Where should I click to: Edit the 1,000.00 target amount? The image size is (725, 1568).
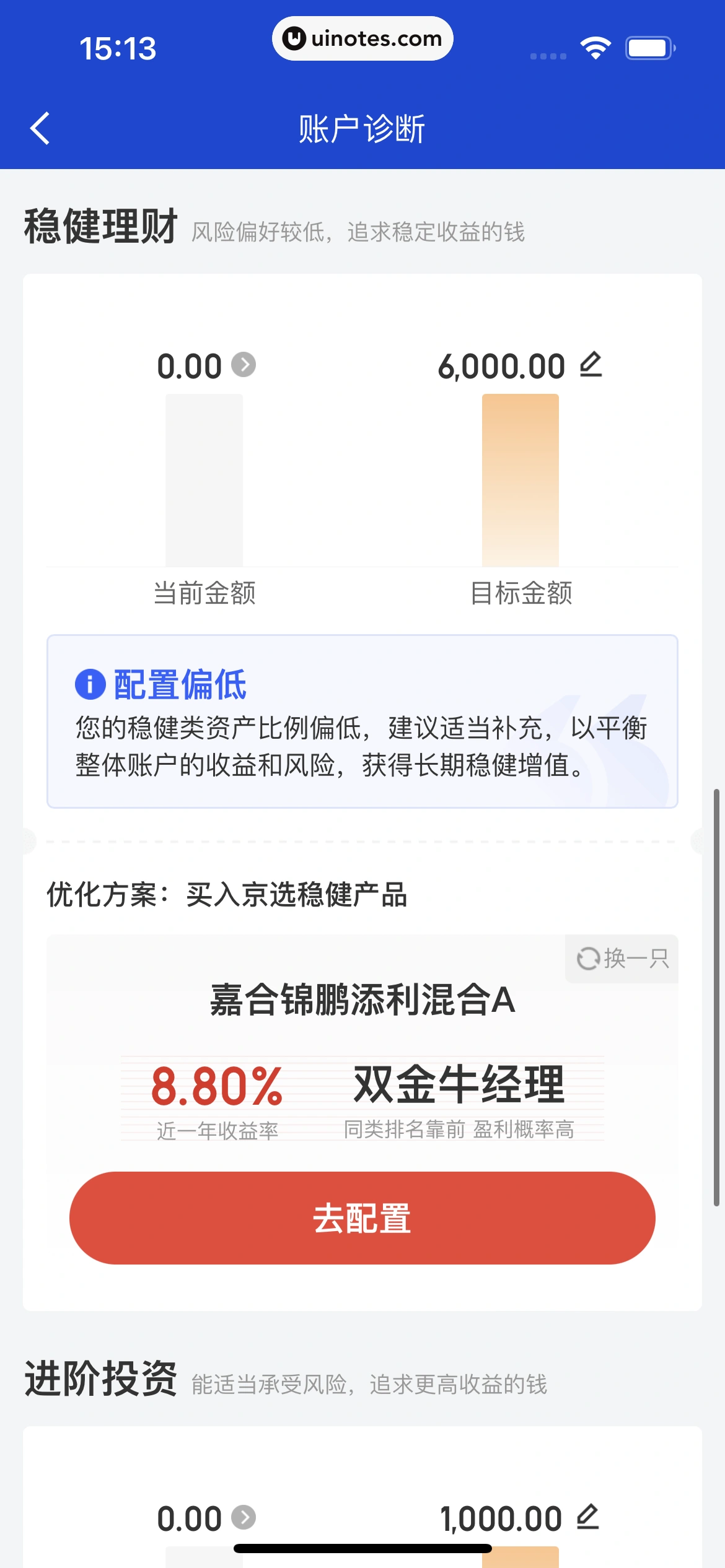(587, 1517)
